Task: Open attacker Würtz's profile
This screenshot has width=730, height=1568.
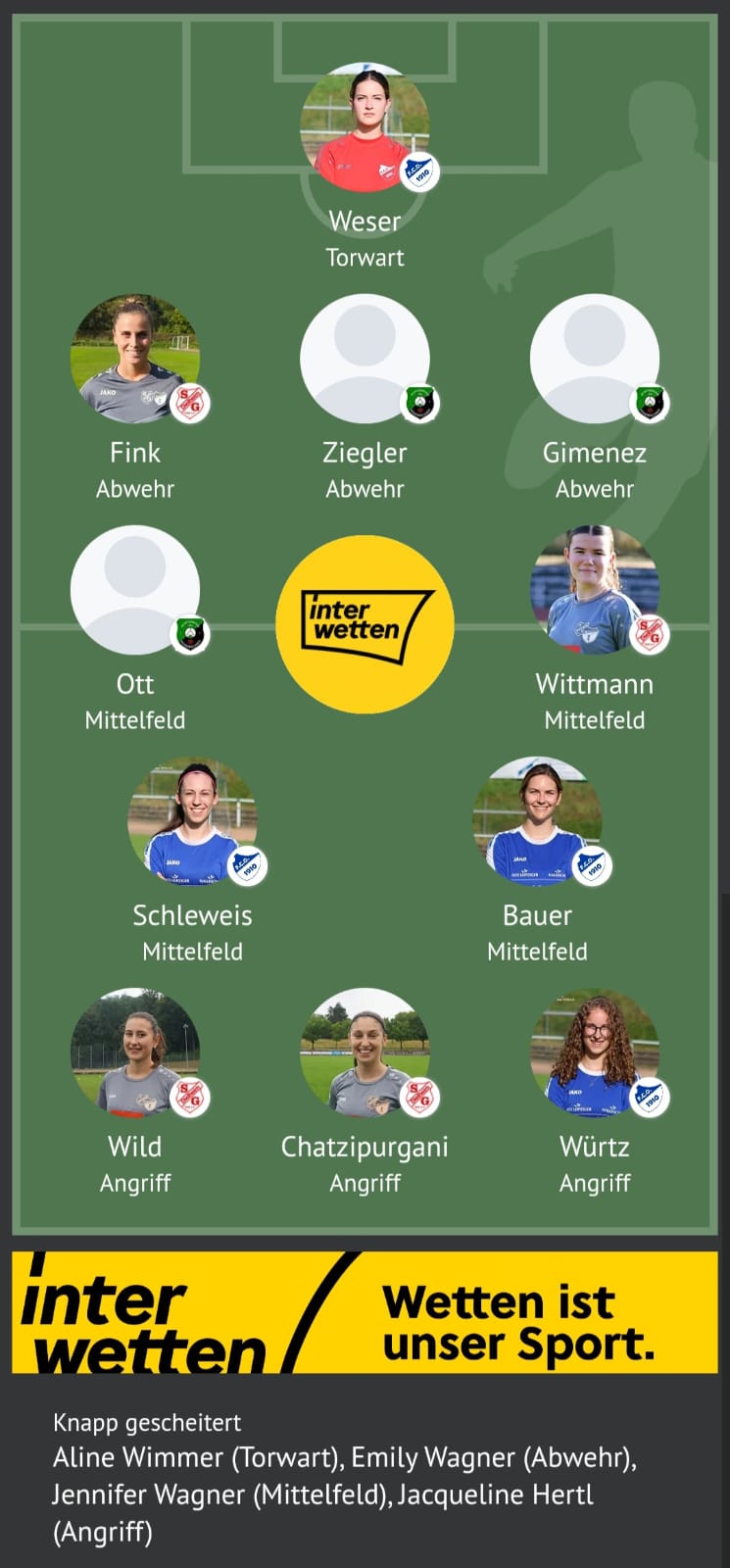Action: (x=594, y=1053)
